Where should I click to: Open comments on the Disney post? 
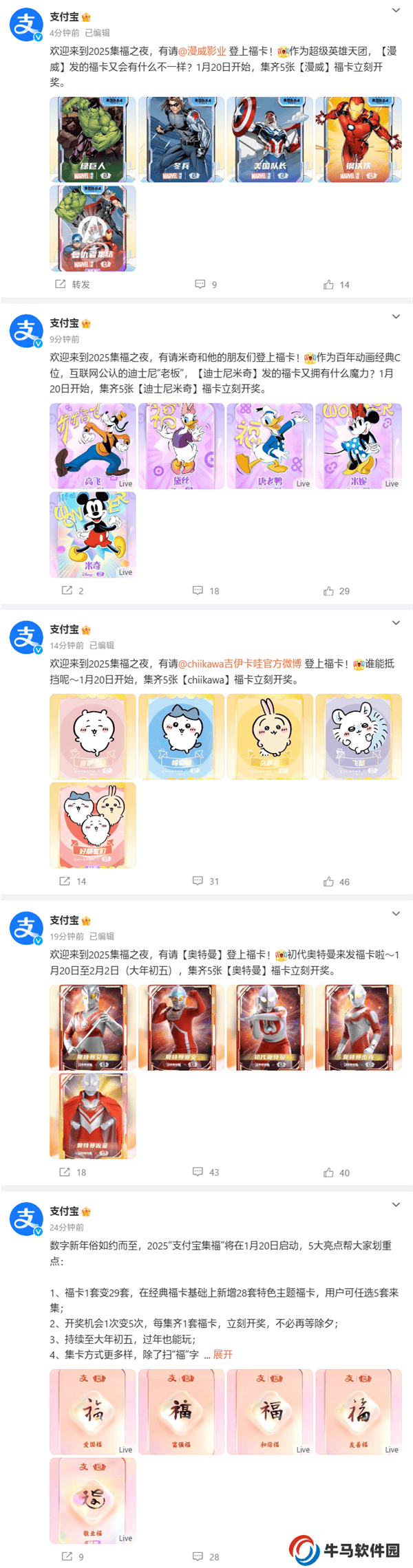click(x=205, y=591)
